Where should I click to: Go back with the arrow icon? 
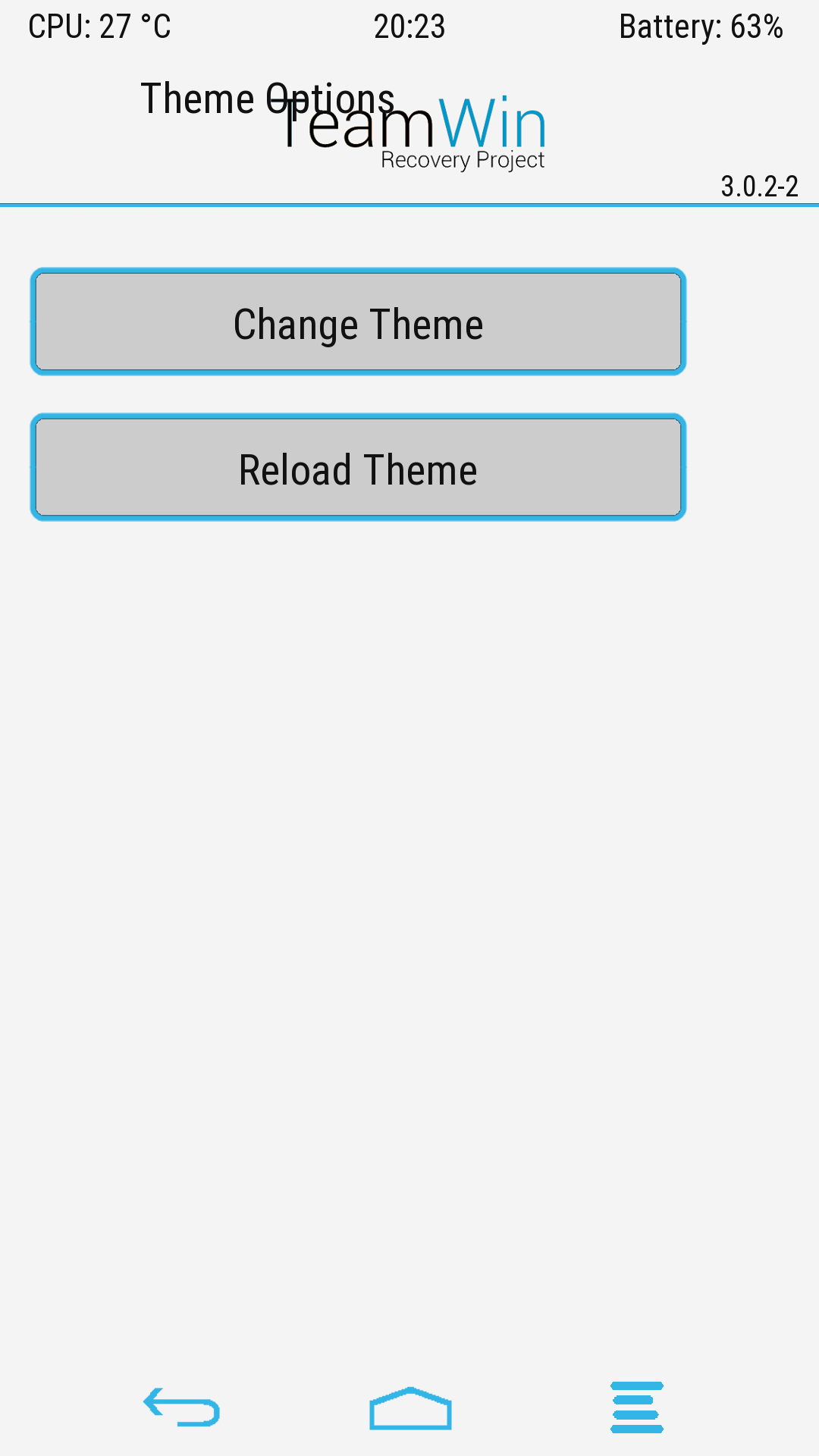point(182,1407)
